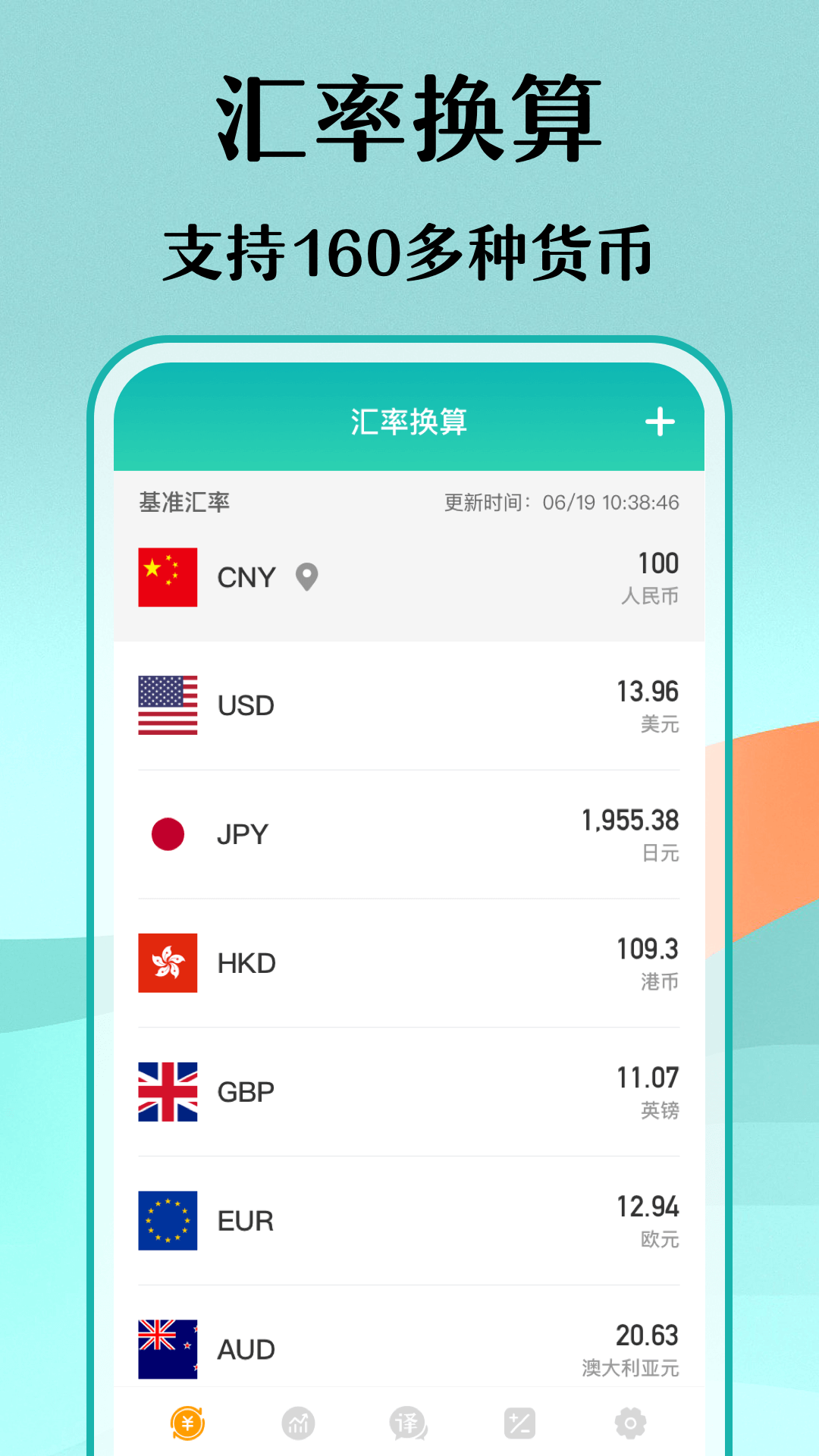
Task: Click the United Kingdom flag icon
Action: [x=168, y=1090]
